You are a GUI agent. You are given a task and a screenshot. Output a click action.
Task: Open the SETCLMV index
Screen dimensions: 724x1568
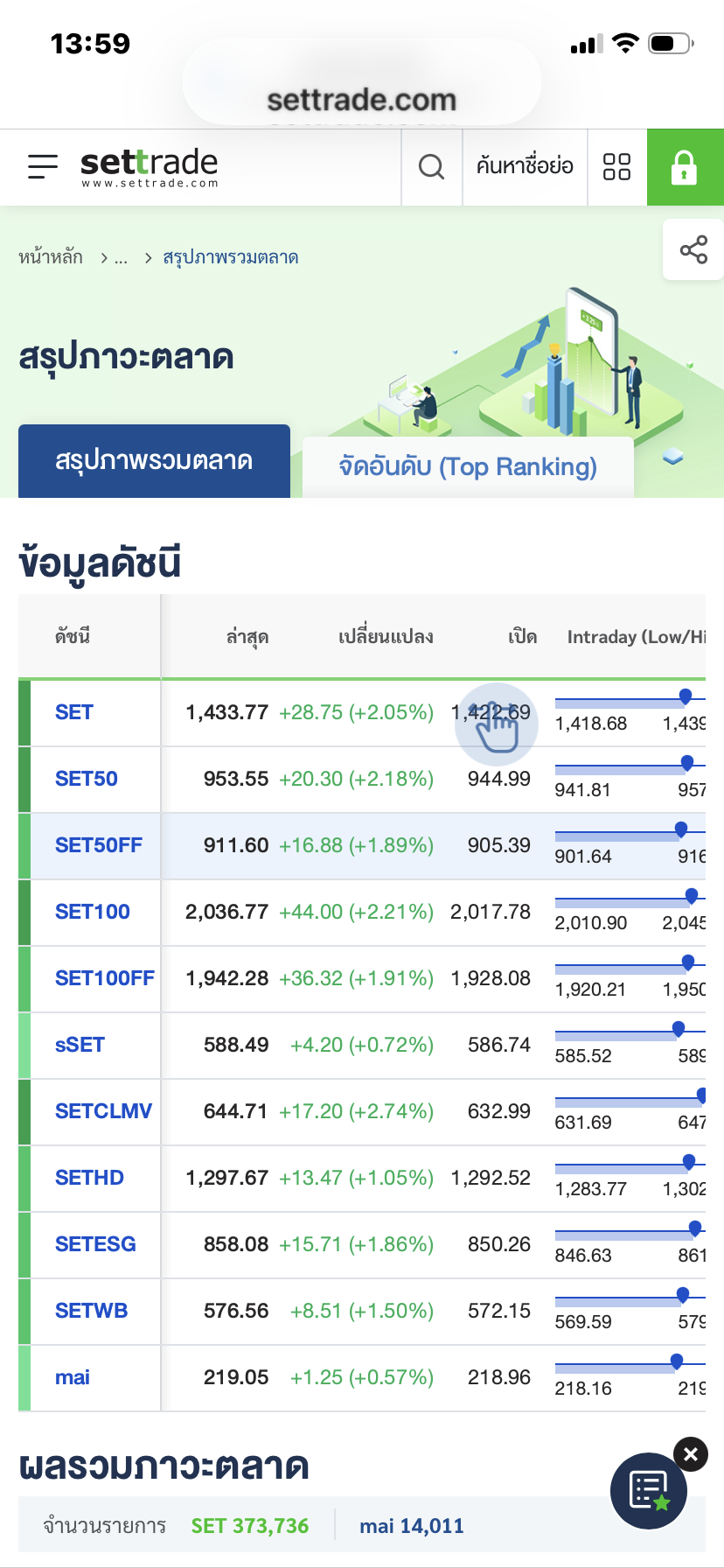(x=103, y=1111)
